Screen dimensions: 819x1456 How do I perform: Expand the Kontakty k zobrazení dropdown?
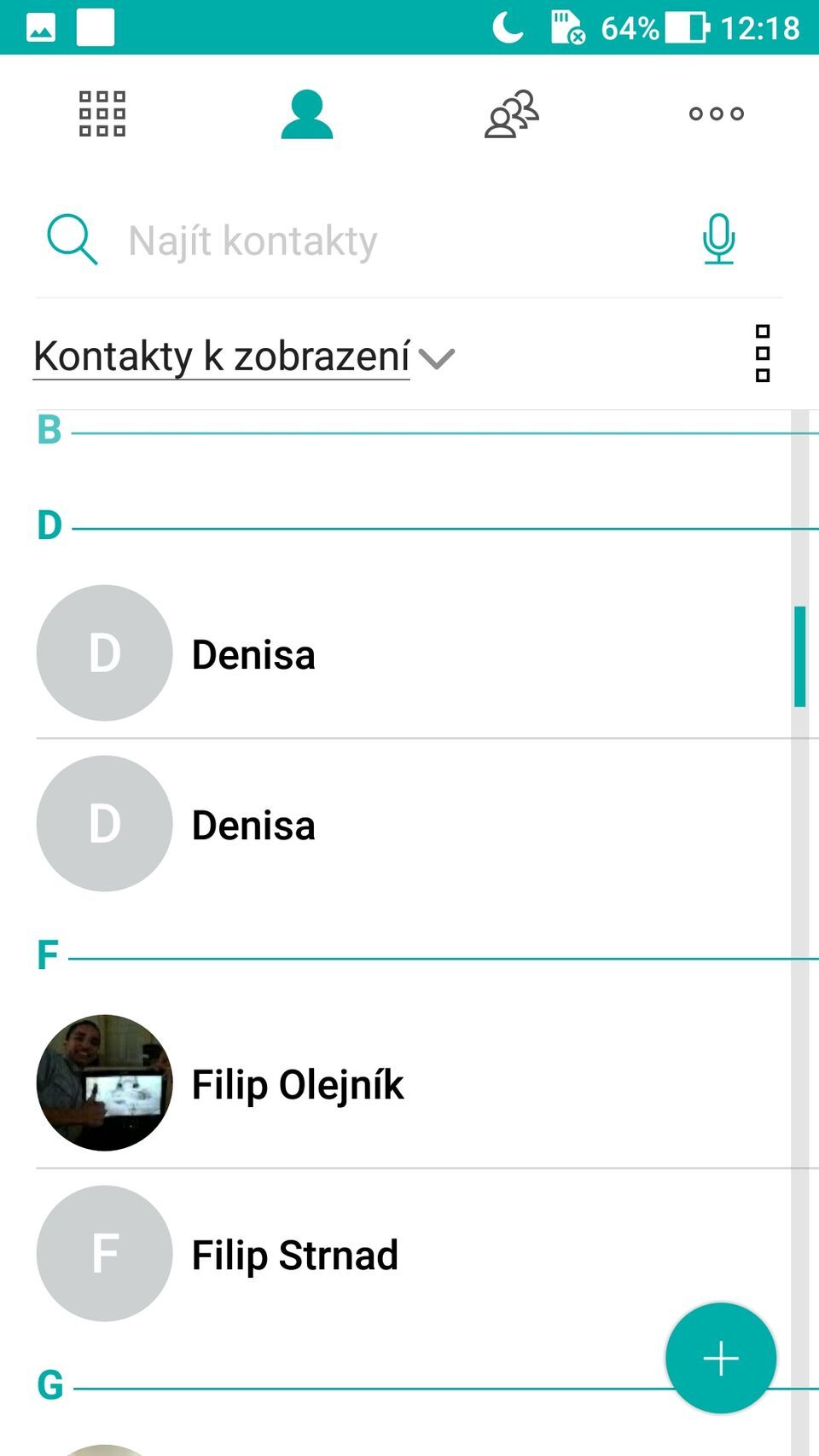coord(244,357)
